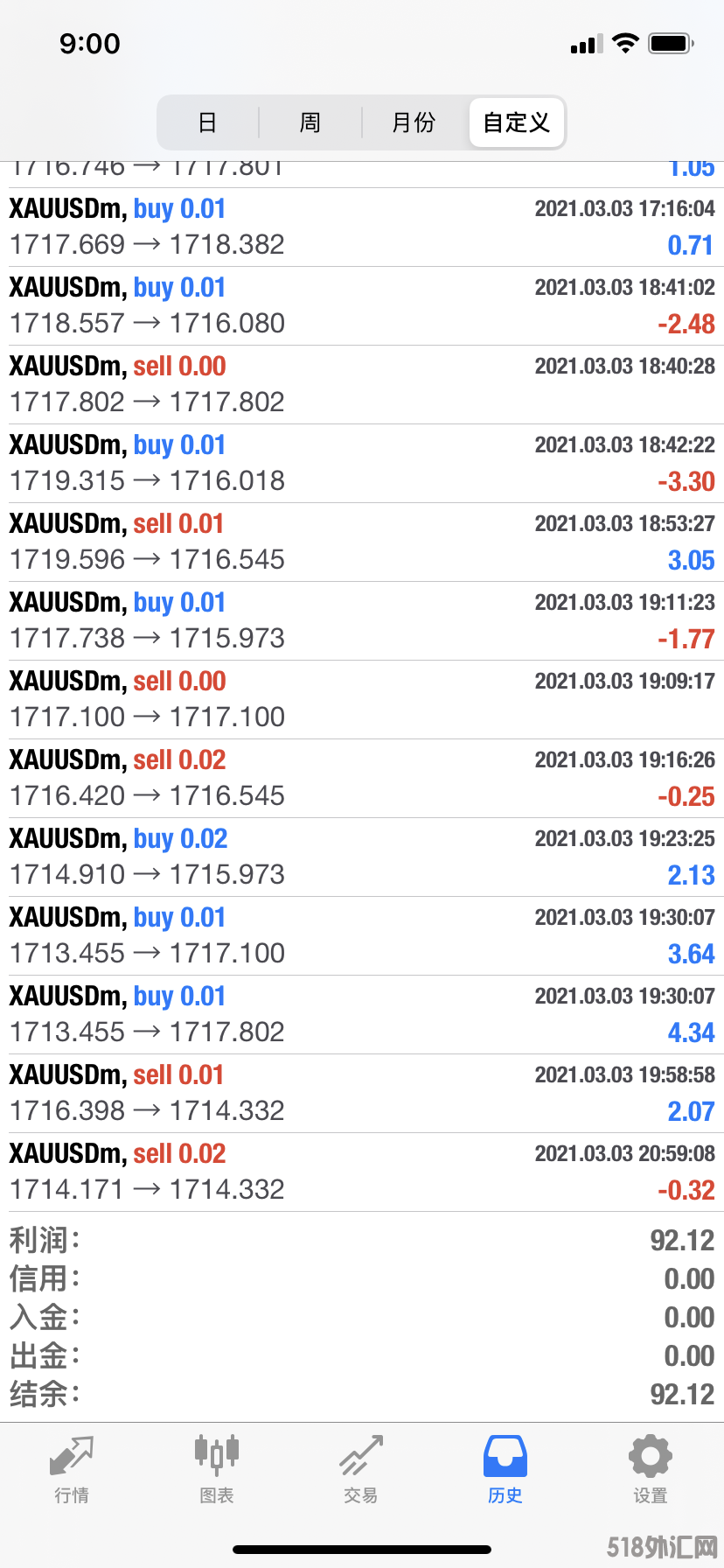Viewport: 724px width, 1568px height.
Task: Tap the sell 0.02 trade at 19:16:26
Action: click(x=362, y=779)
